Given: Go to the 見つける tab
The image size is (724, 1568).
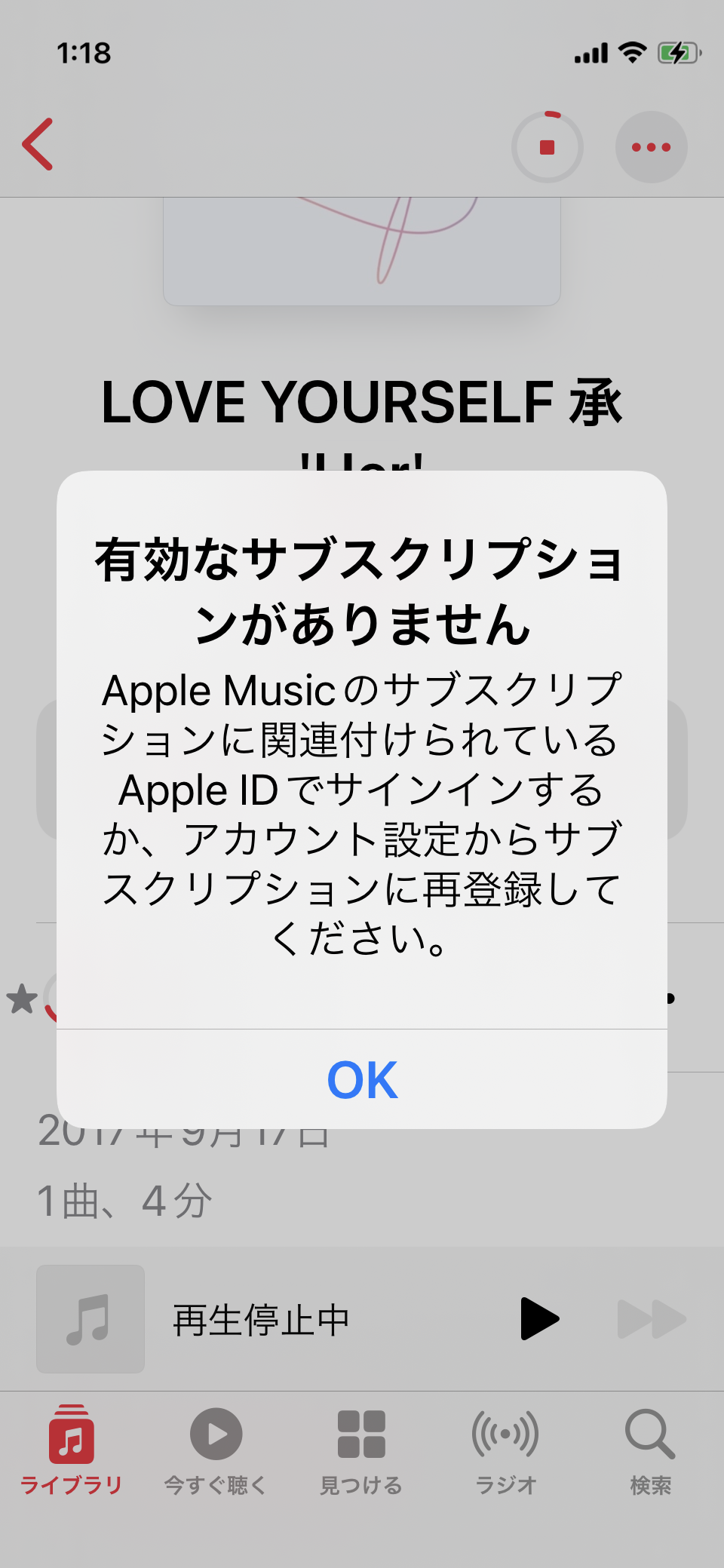Looking at the screenshot, I should click(361, 1450).
